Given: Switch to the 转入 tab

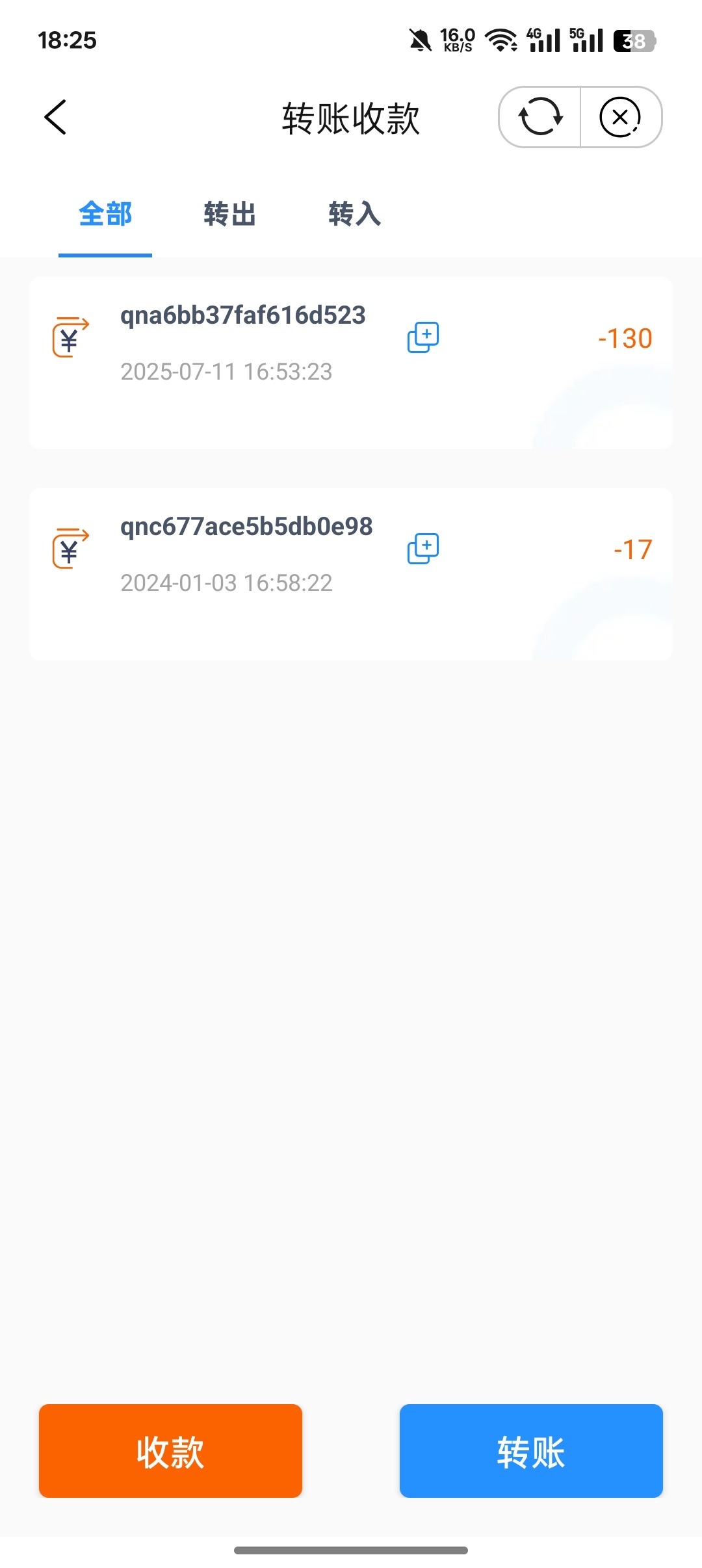Looking at the screenshot, I should [354, 214].
